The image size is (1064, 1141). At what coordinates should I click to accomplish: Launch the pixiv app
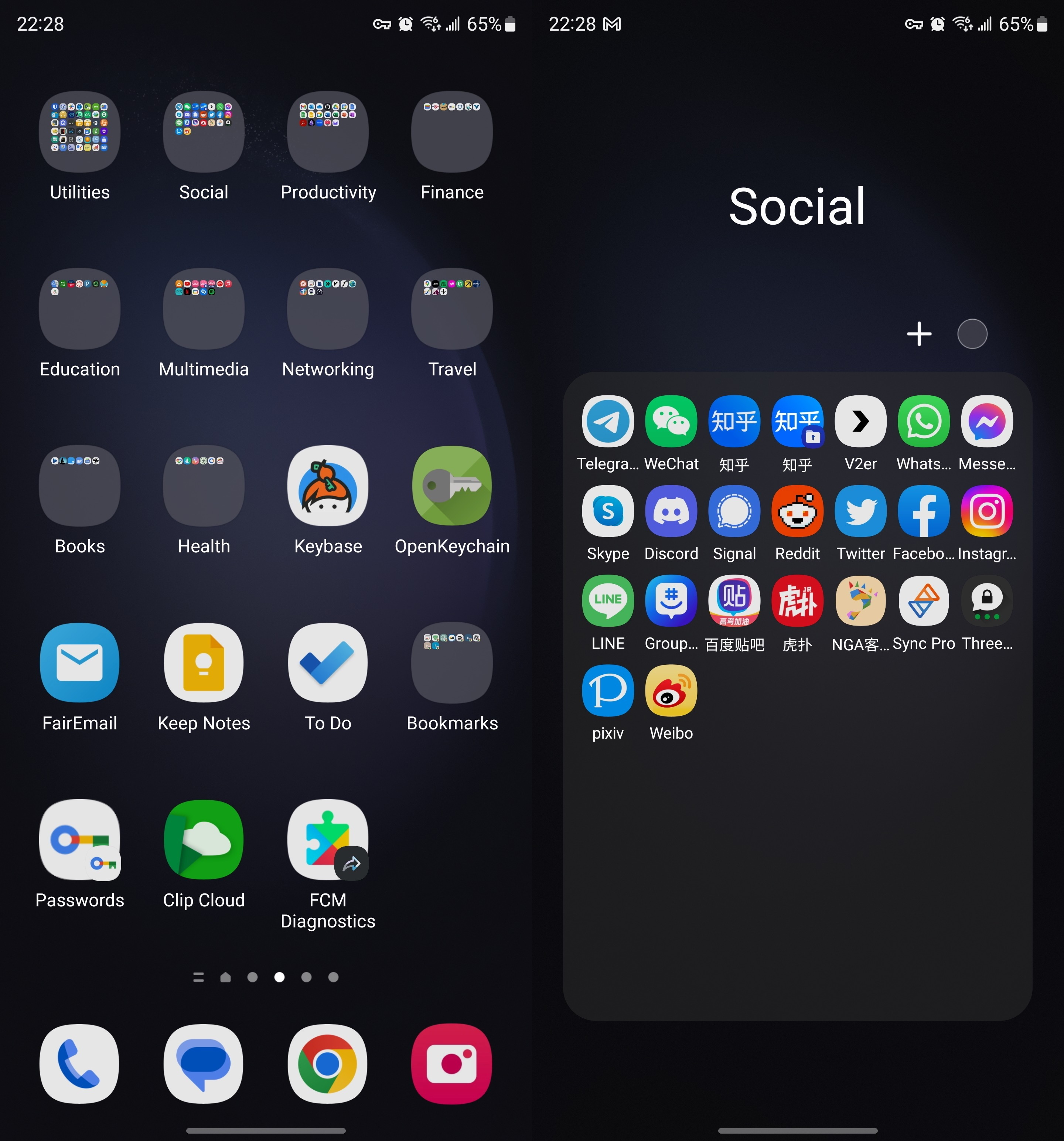[x=608, y=691]
